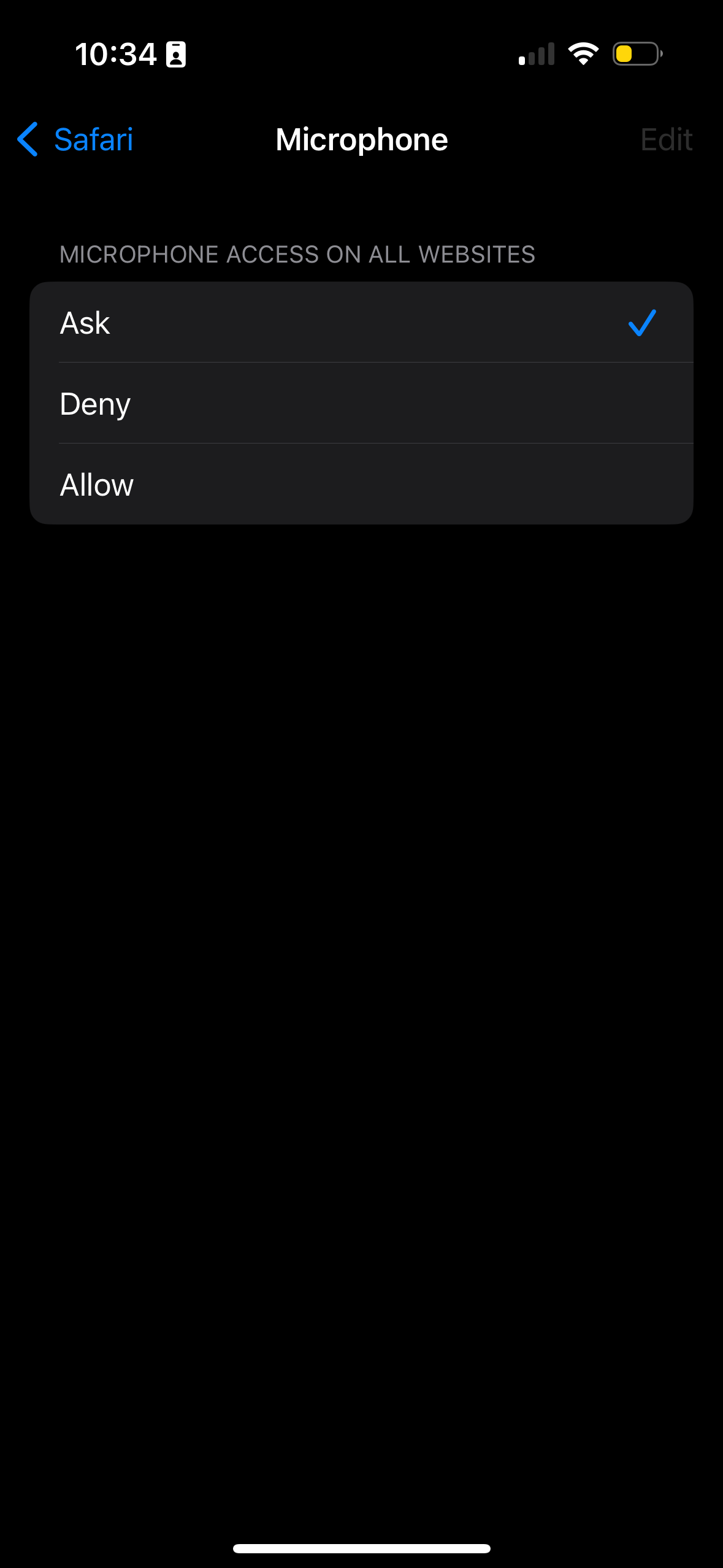The height and width of the screenshot is (1568, 723).
Task: Choose Deny for microphone access
Action: coord(361,404)
